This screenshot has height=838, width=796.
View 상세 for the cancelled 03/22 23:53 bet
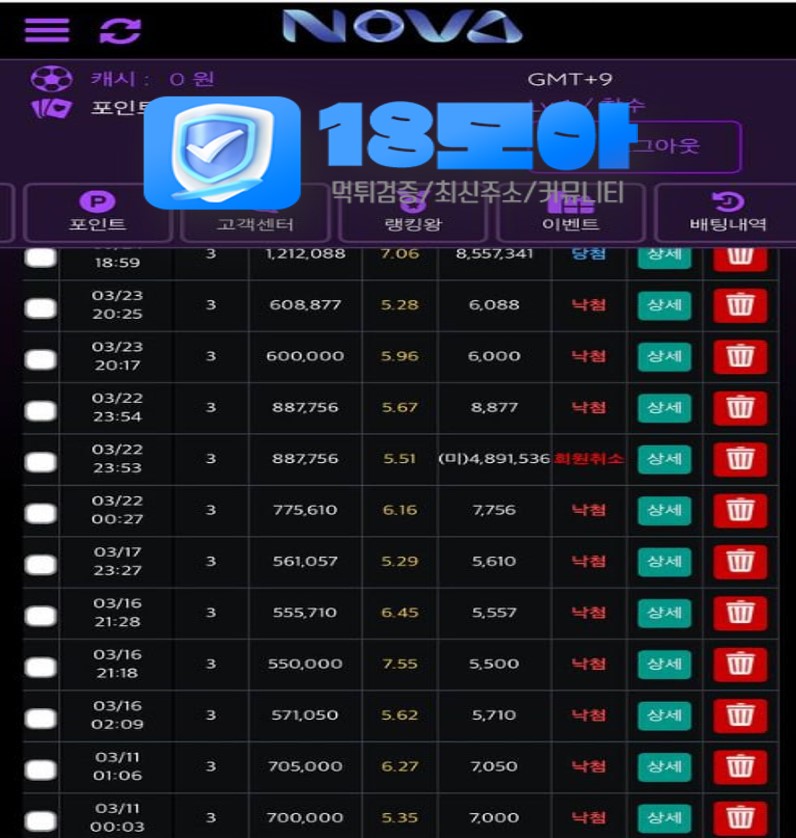pos(664,459)
